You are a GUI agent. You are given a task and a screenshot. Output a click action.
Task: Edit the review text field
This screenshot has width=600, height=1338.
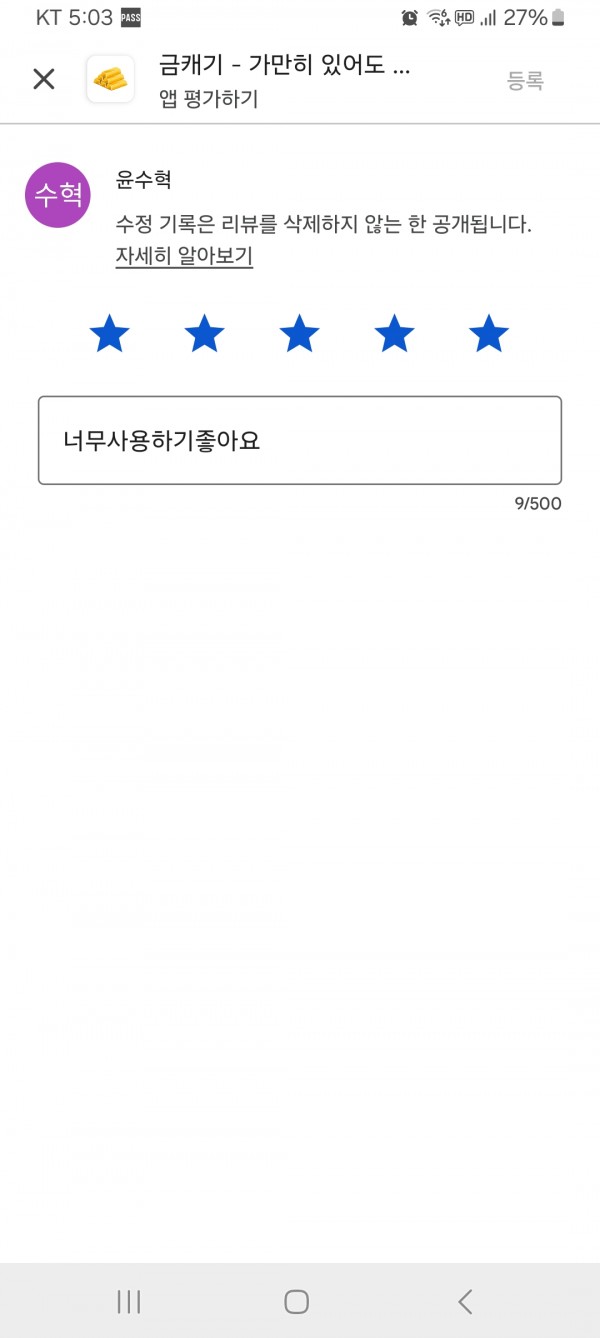click(300, 440)
